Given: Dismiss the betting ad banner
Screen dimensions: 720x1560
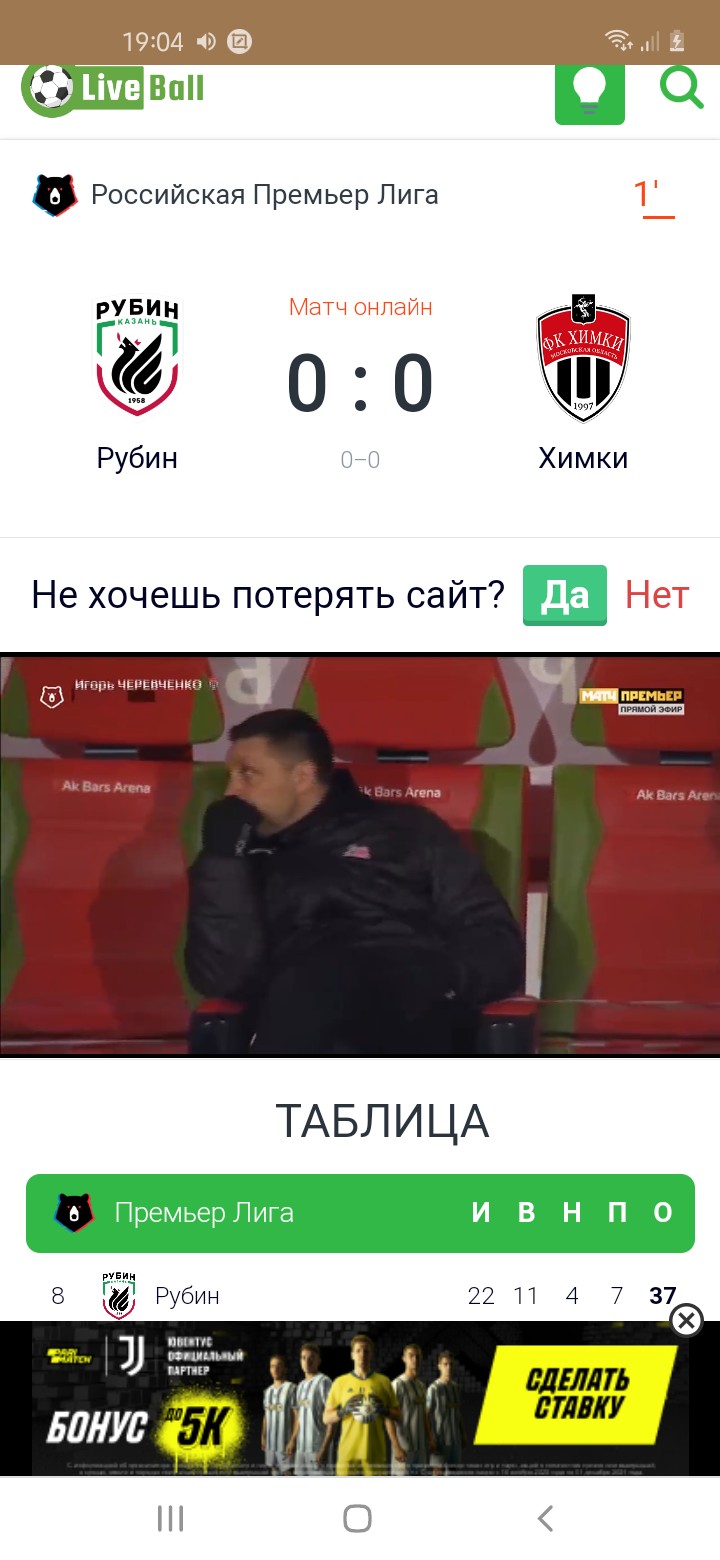Looking at the screenshot, I should 686,1320.
